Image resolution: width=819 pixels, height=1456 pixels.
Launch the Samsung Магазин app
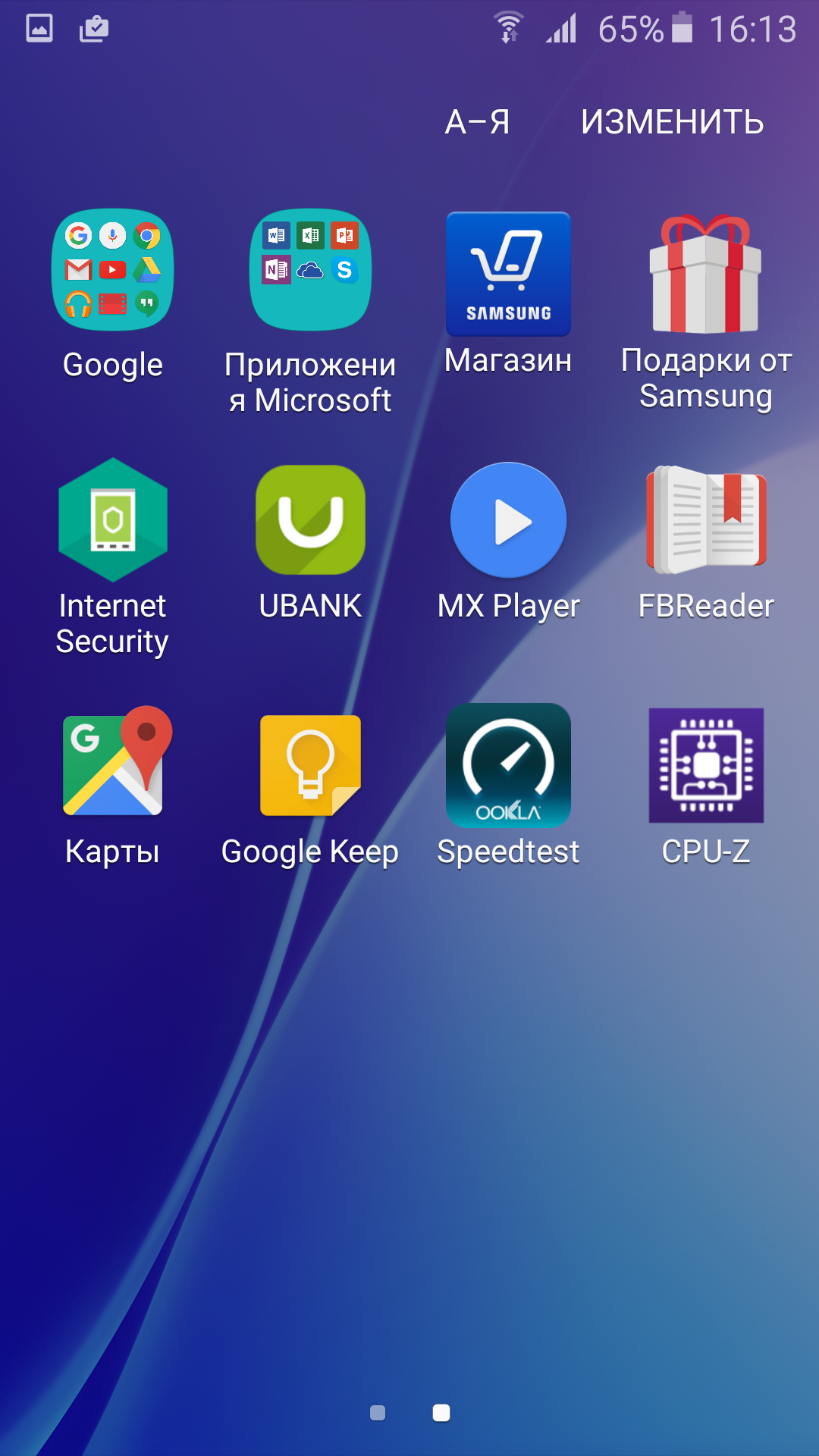pos(508,274)
